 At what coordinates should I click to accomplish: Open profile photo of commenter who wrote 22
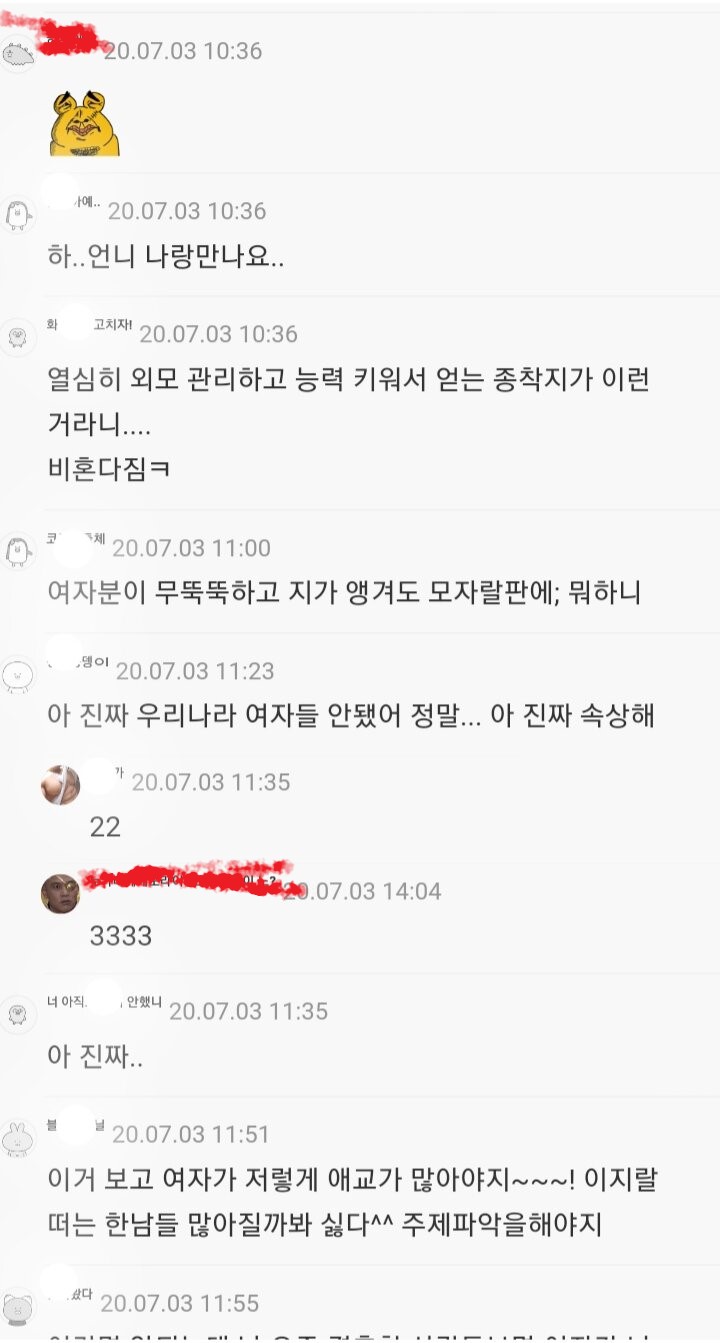[x=60, y=785]
